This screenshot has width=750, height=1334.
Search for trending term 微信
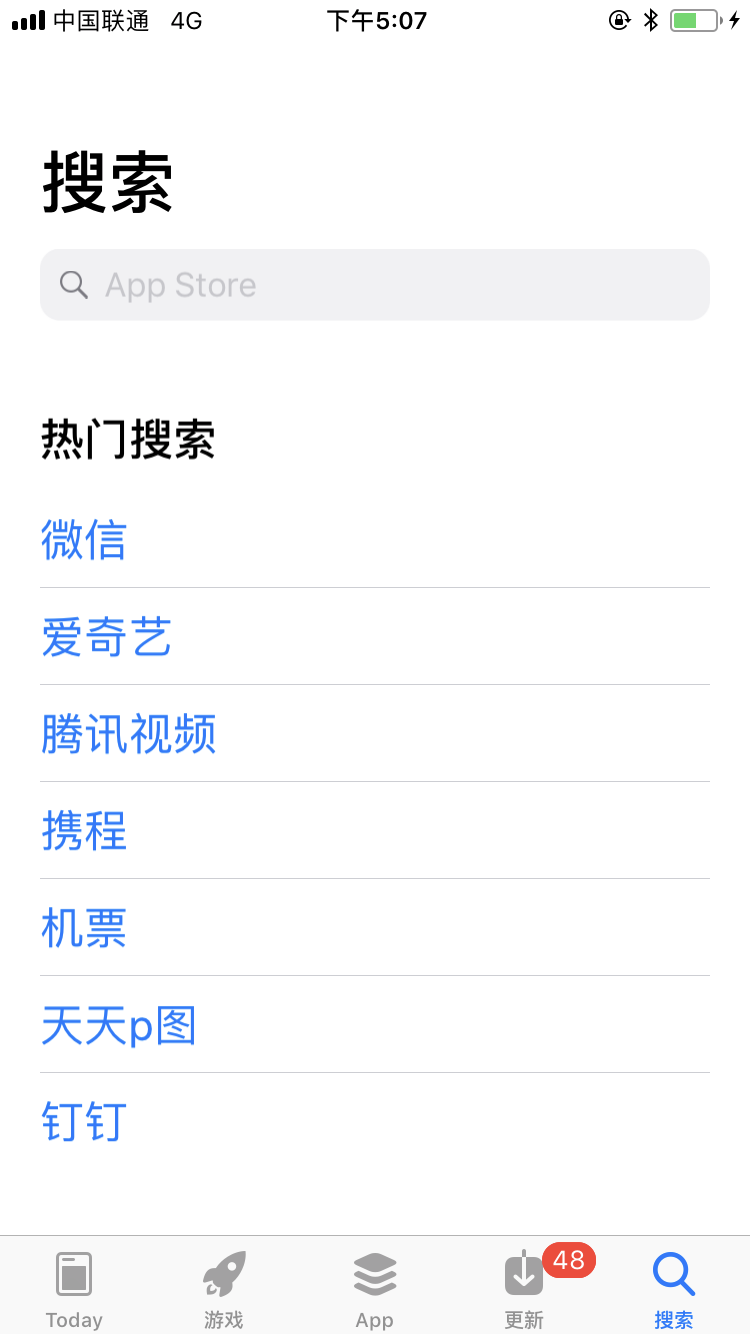pyautogui.click(x=84, y=539)
